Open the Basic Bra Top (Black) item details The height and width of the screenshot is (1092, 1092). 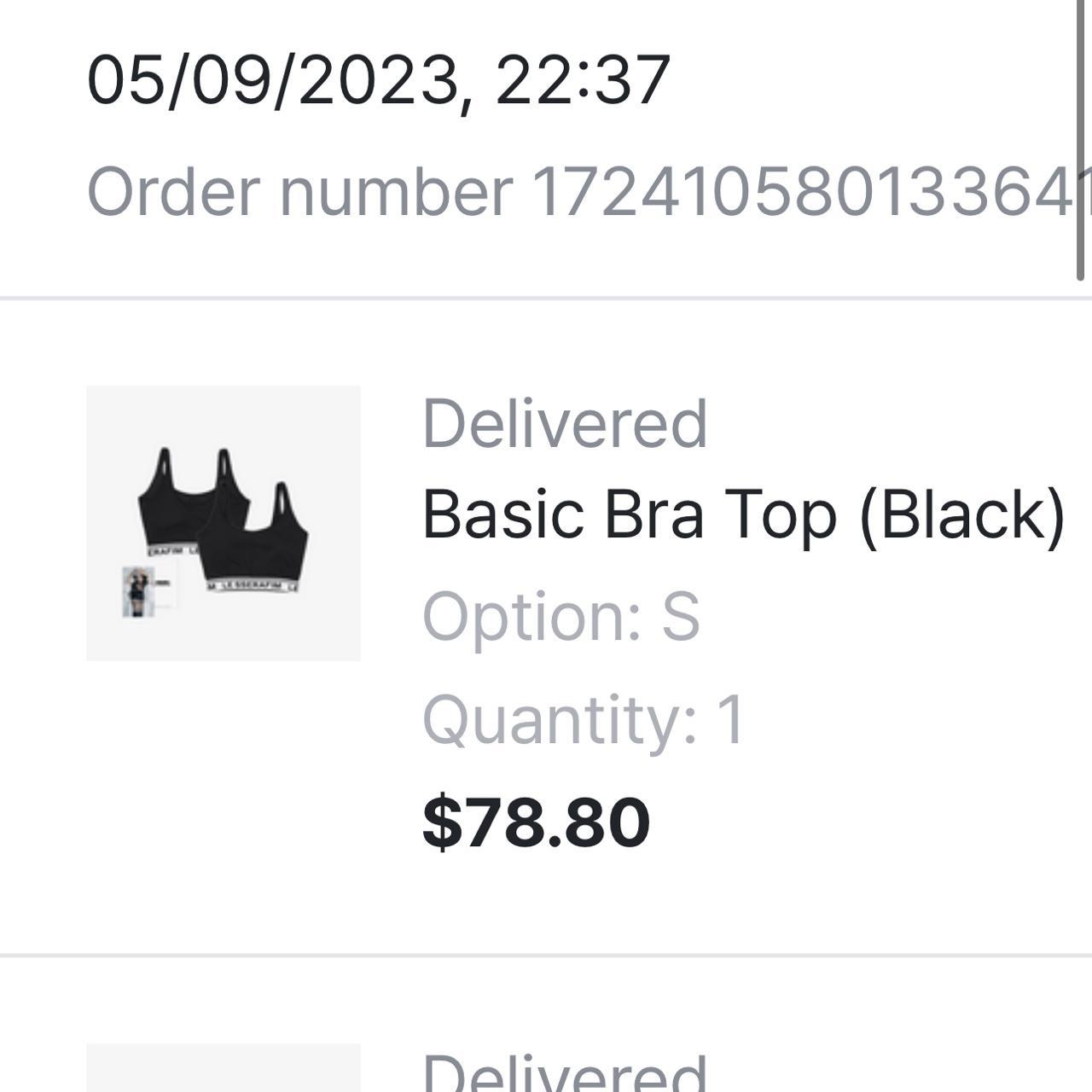point(743,515)
